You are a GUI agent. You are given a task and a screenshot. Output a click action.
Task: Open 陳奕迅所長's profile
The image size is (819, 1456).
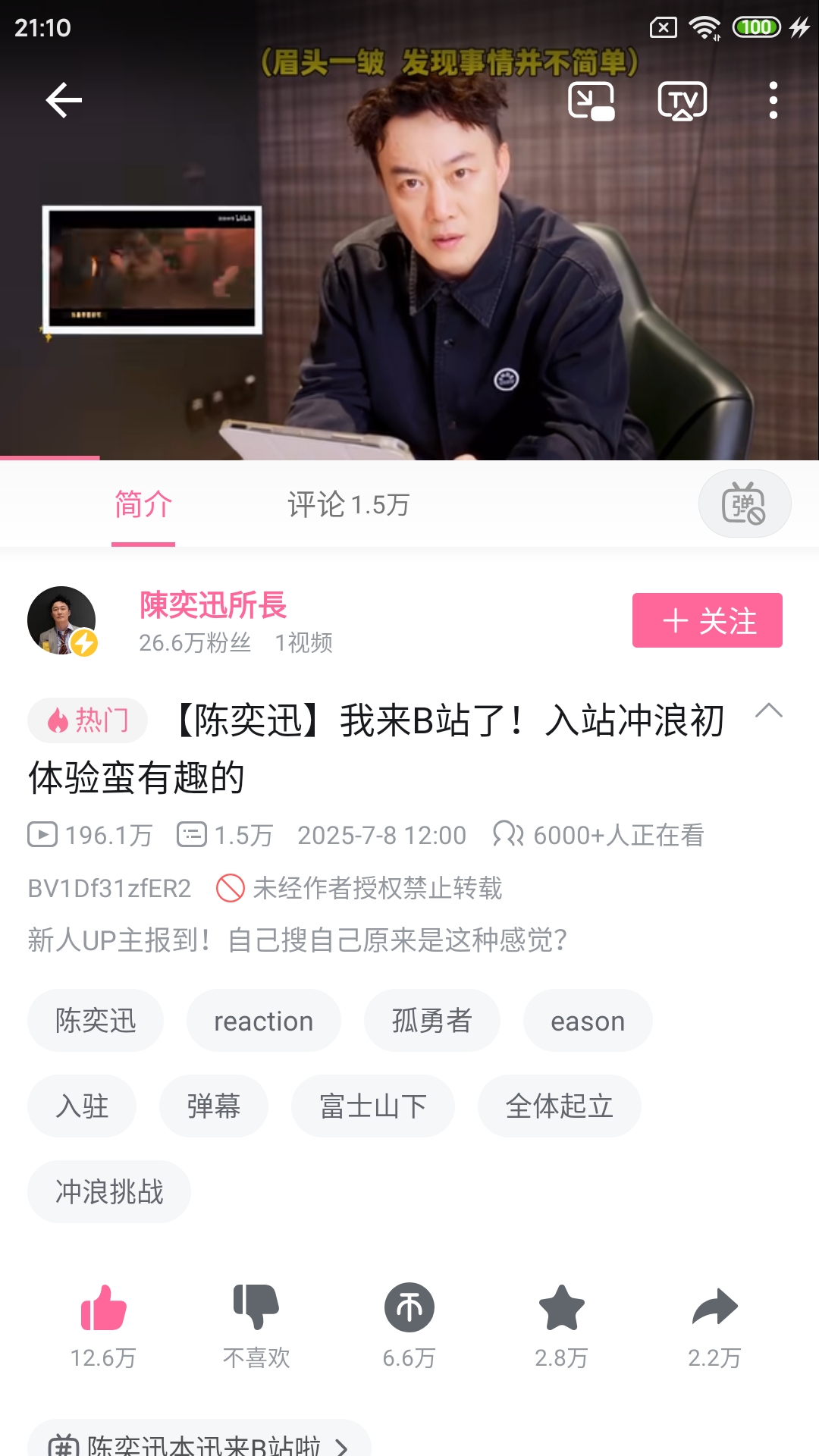[212, 605]
